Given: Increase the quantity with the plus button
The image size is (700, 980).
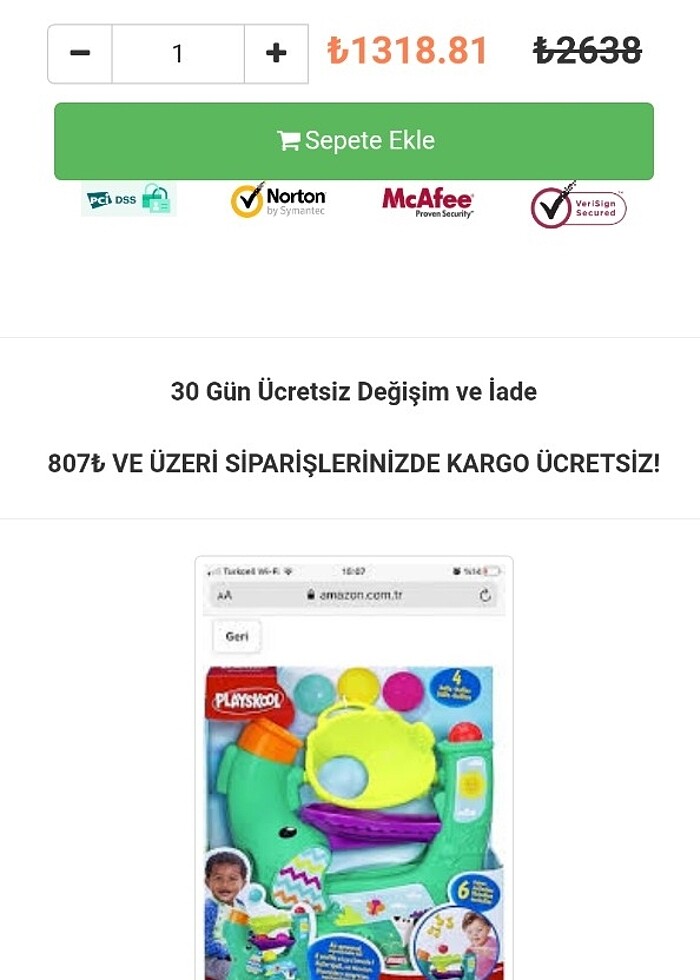Looking at the screenshot, I should (276, 54).
